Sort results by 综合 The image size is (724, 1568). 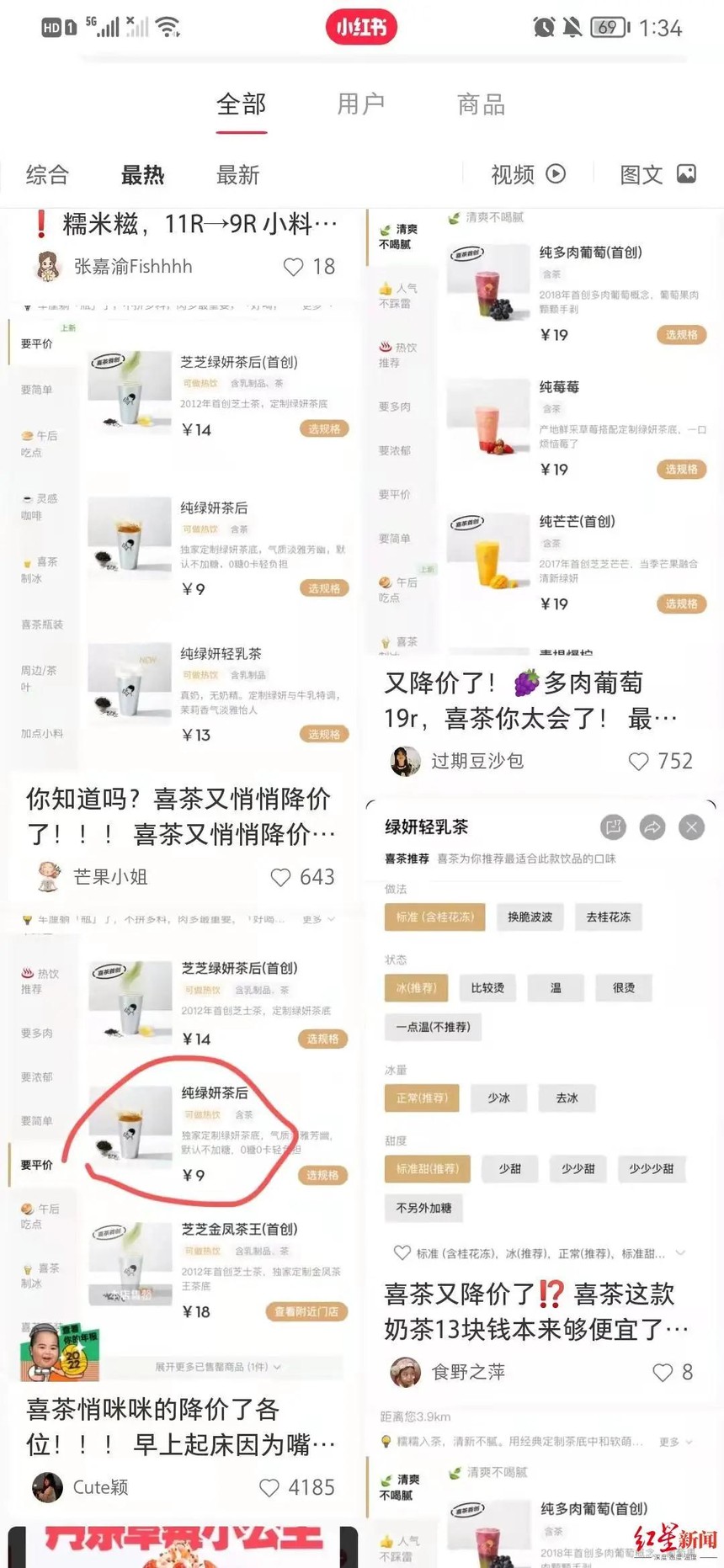coord(47,175)
